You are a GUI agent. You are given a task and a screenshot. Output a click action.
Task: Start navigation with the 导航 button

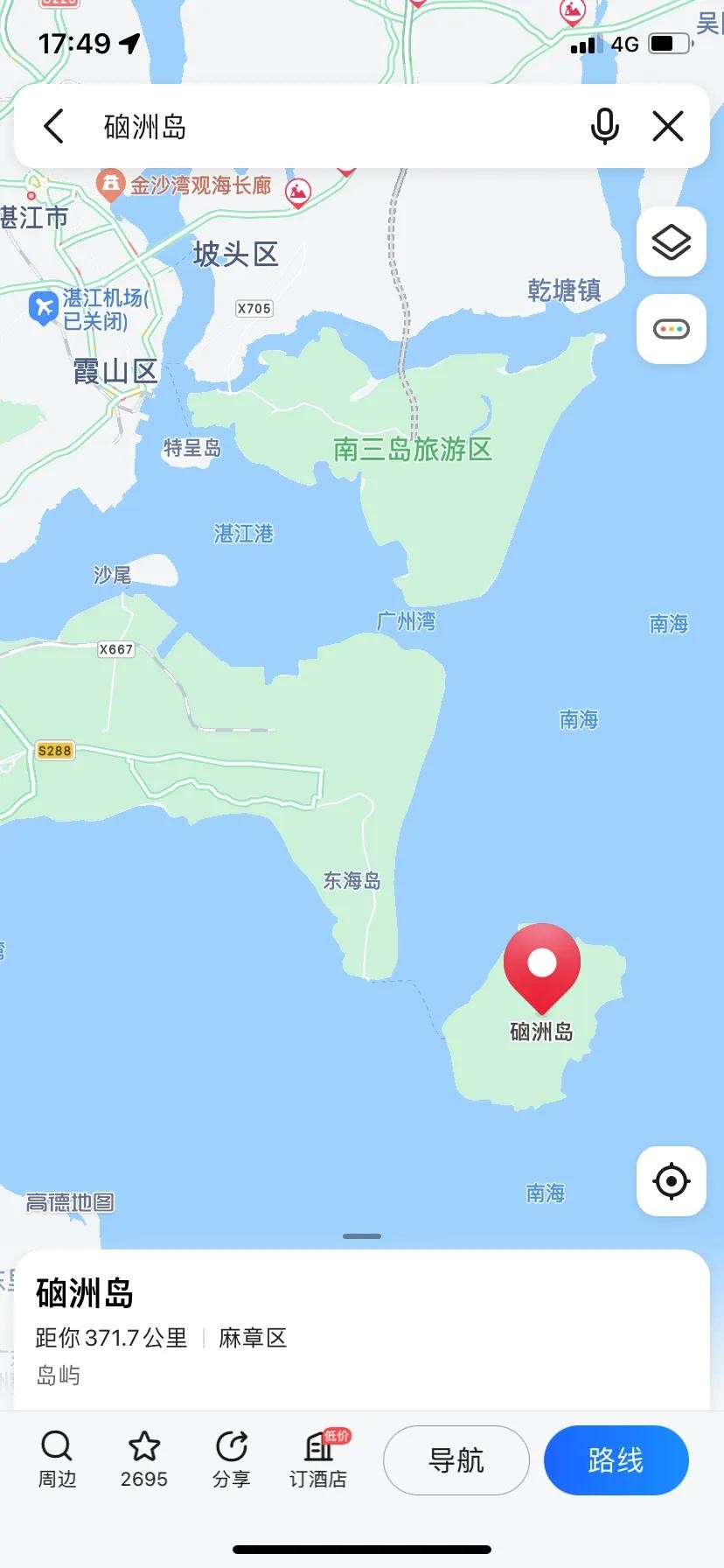coord(456,1460)
